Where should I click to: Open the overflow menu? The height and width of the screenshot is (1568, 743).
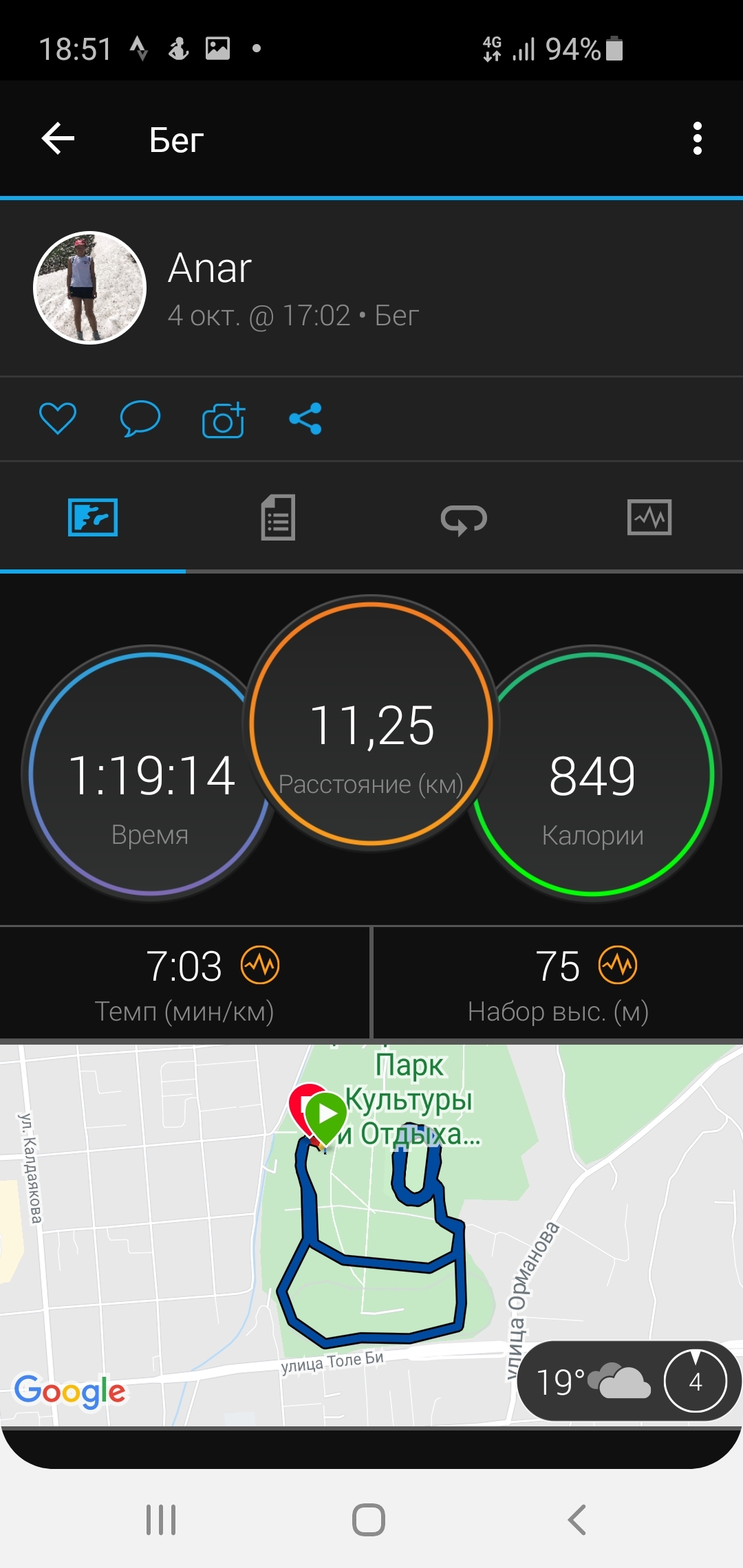click(697, 139)
